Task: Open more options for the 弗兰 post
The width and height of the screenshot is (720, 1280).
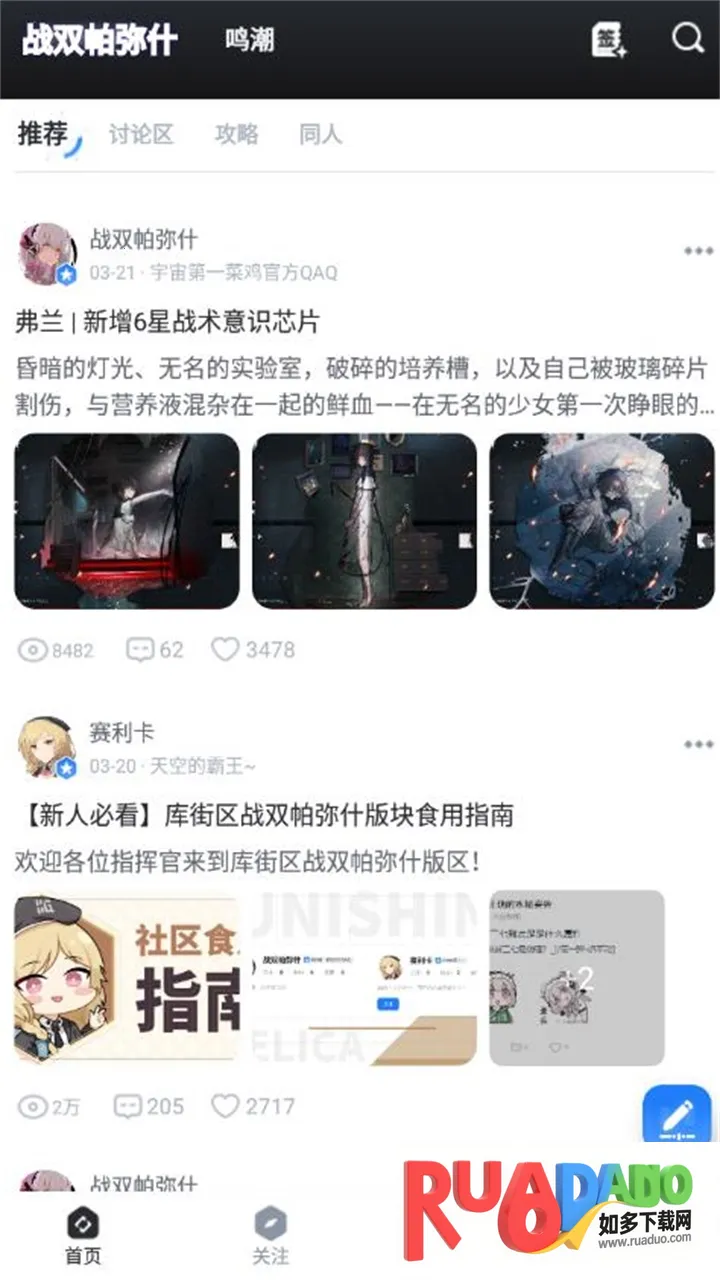Action: tap(698, 250)
